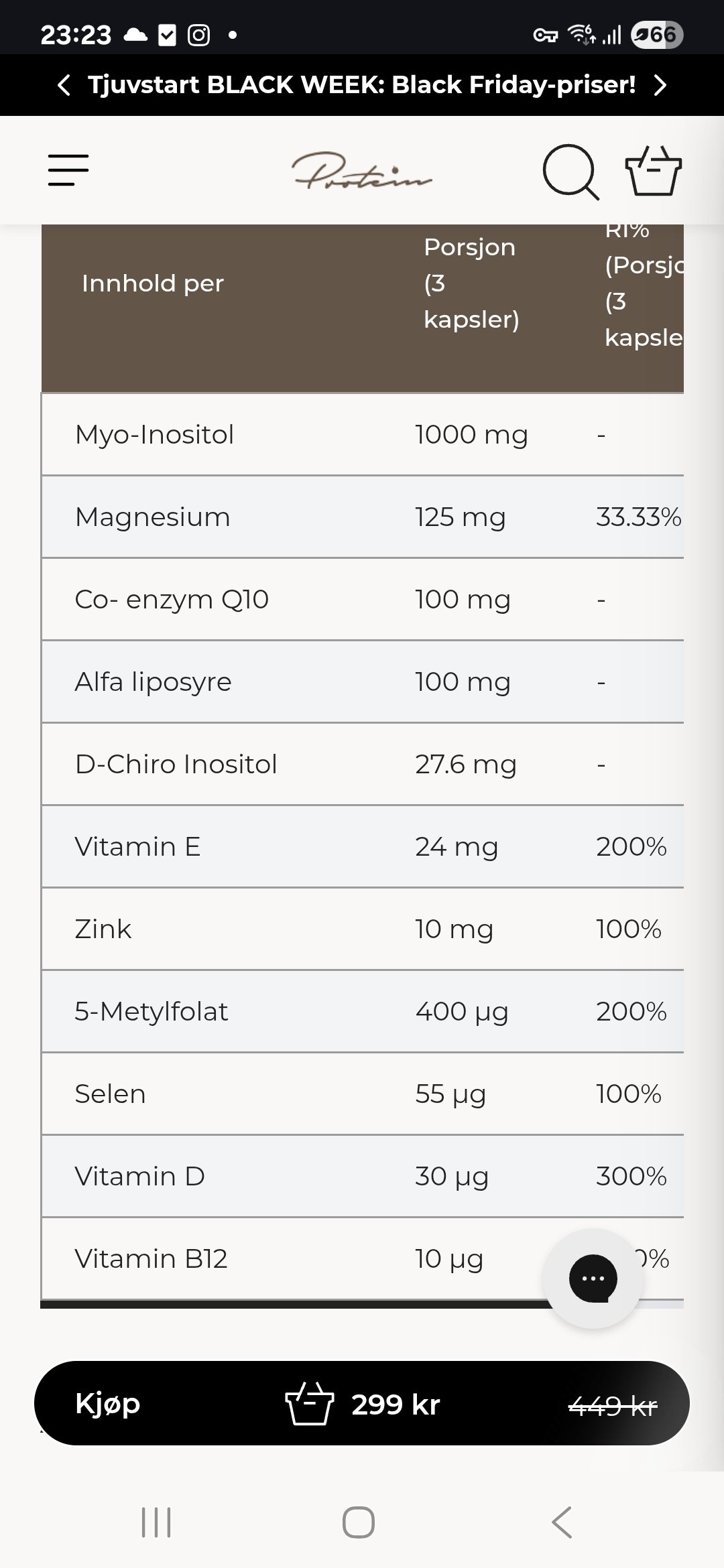Tap Kjøp to buy for 299 kr
The image size is (724, 1568).
click(x=362, y=1403)
